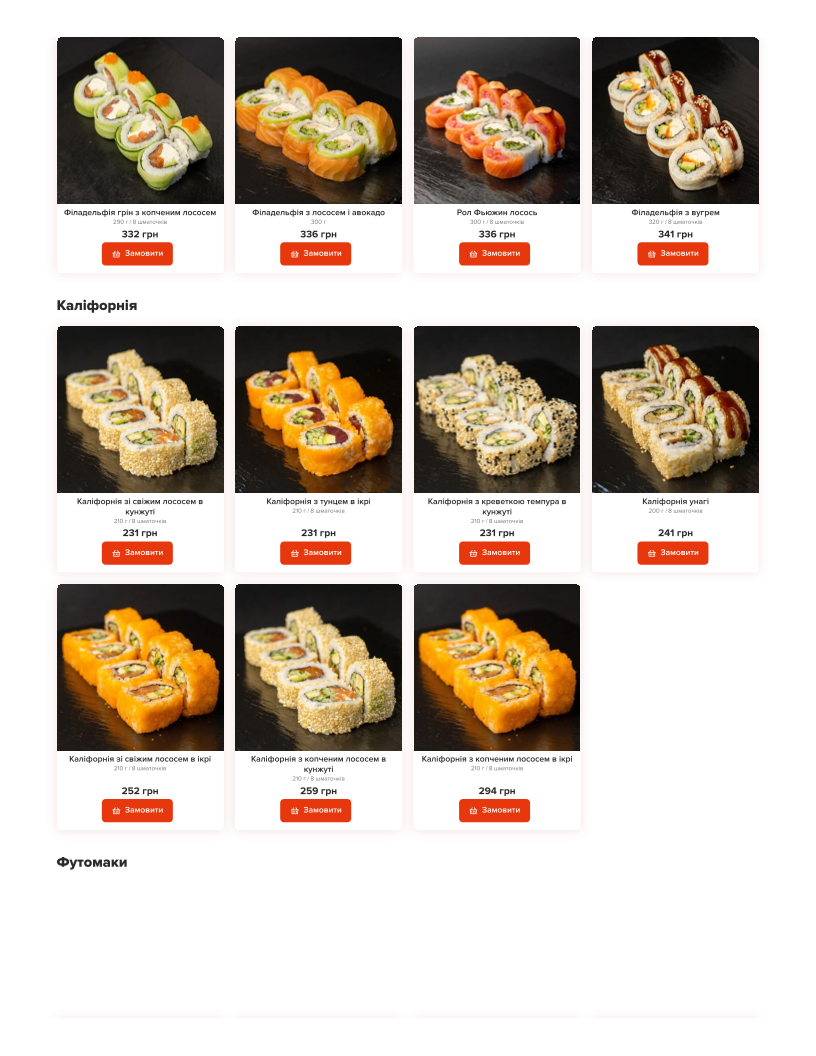
Task: Order Рол Фьюжин лосось
Action: click(494, 254)
